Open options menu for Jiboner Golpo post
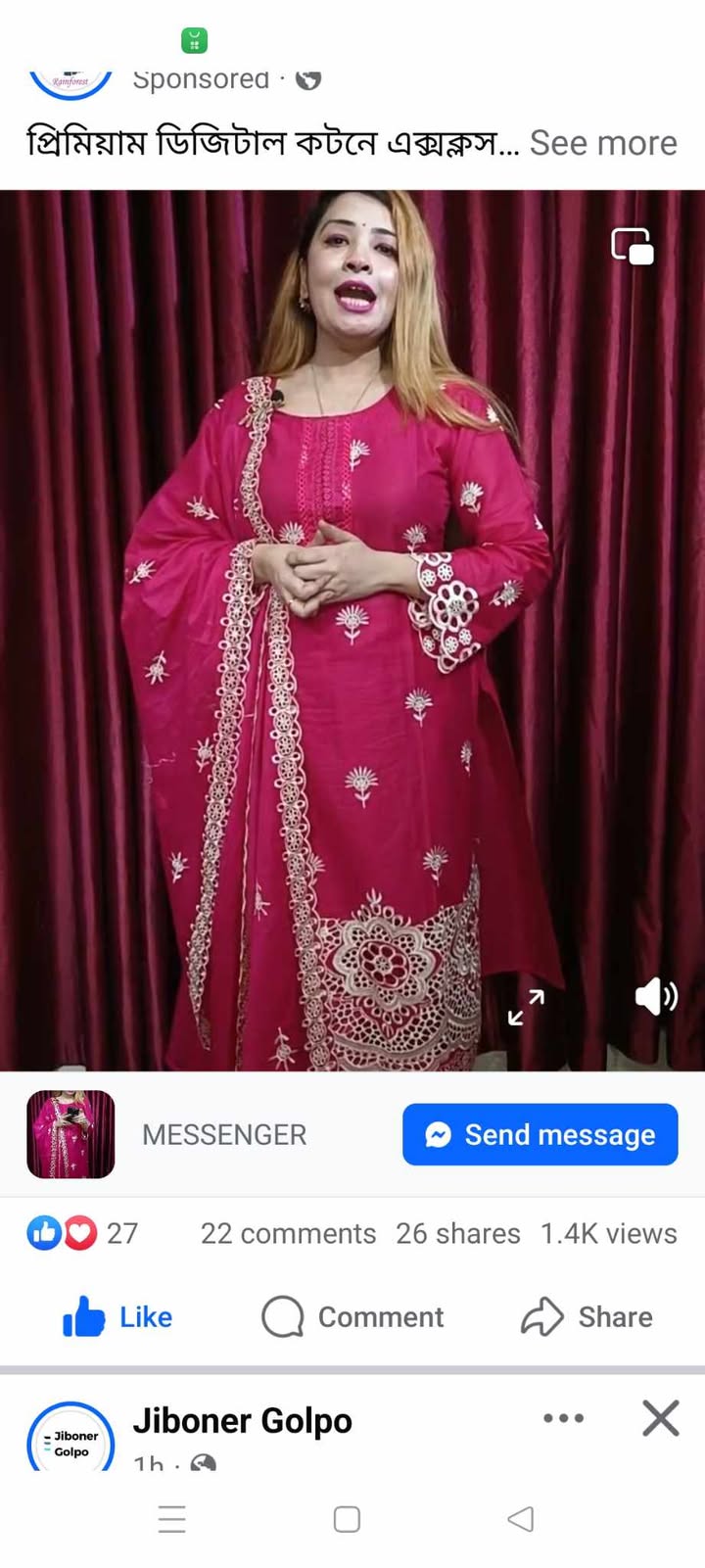 point(563,1418)
